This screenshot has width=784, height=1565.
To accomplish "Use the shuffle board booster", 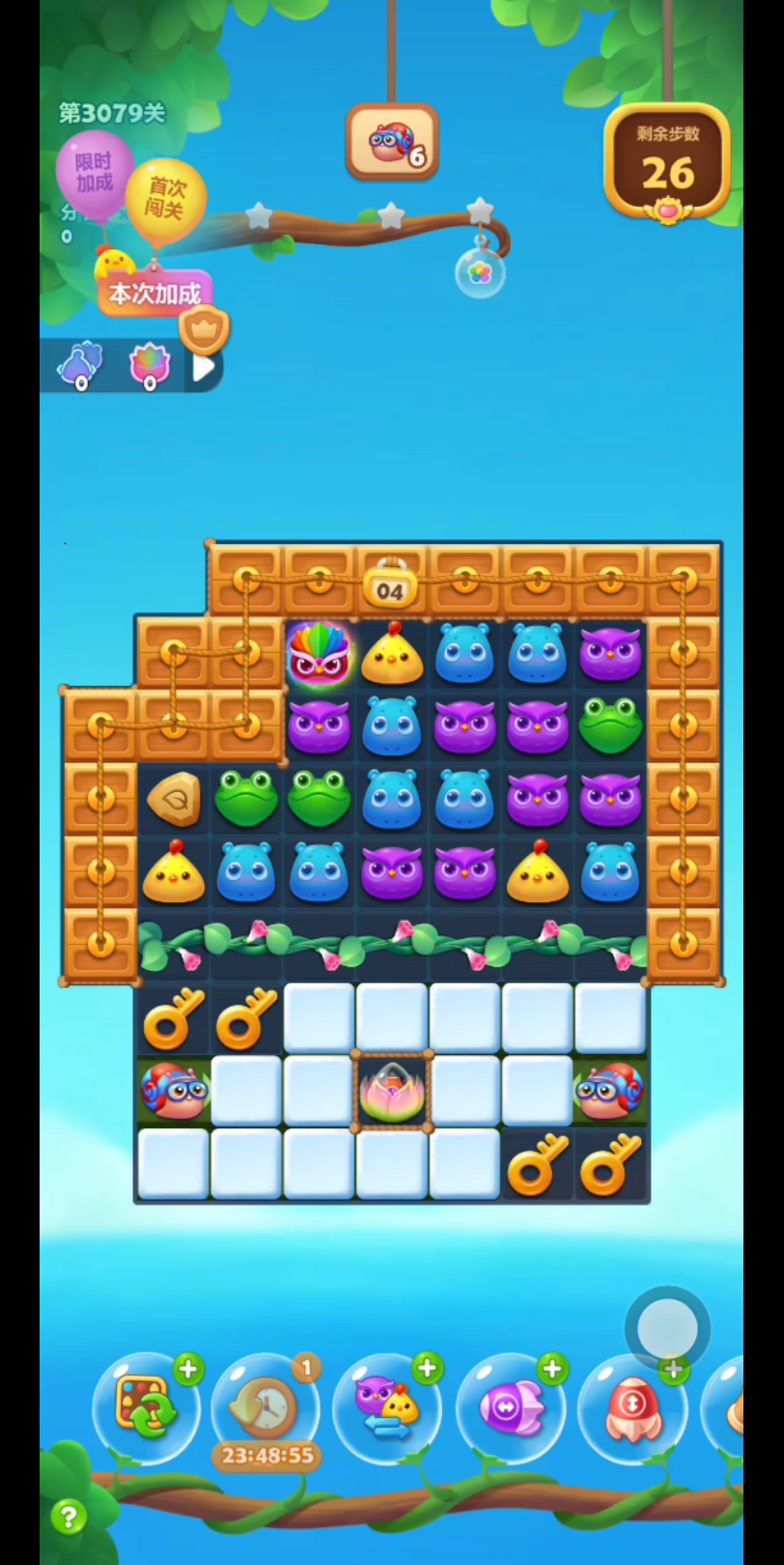I will pos(147,1407).
